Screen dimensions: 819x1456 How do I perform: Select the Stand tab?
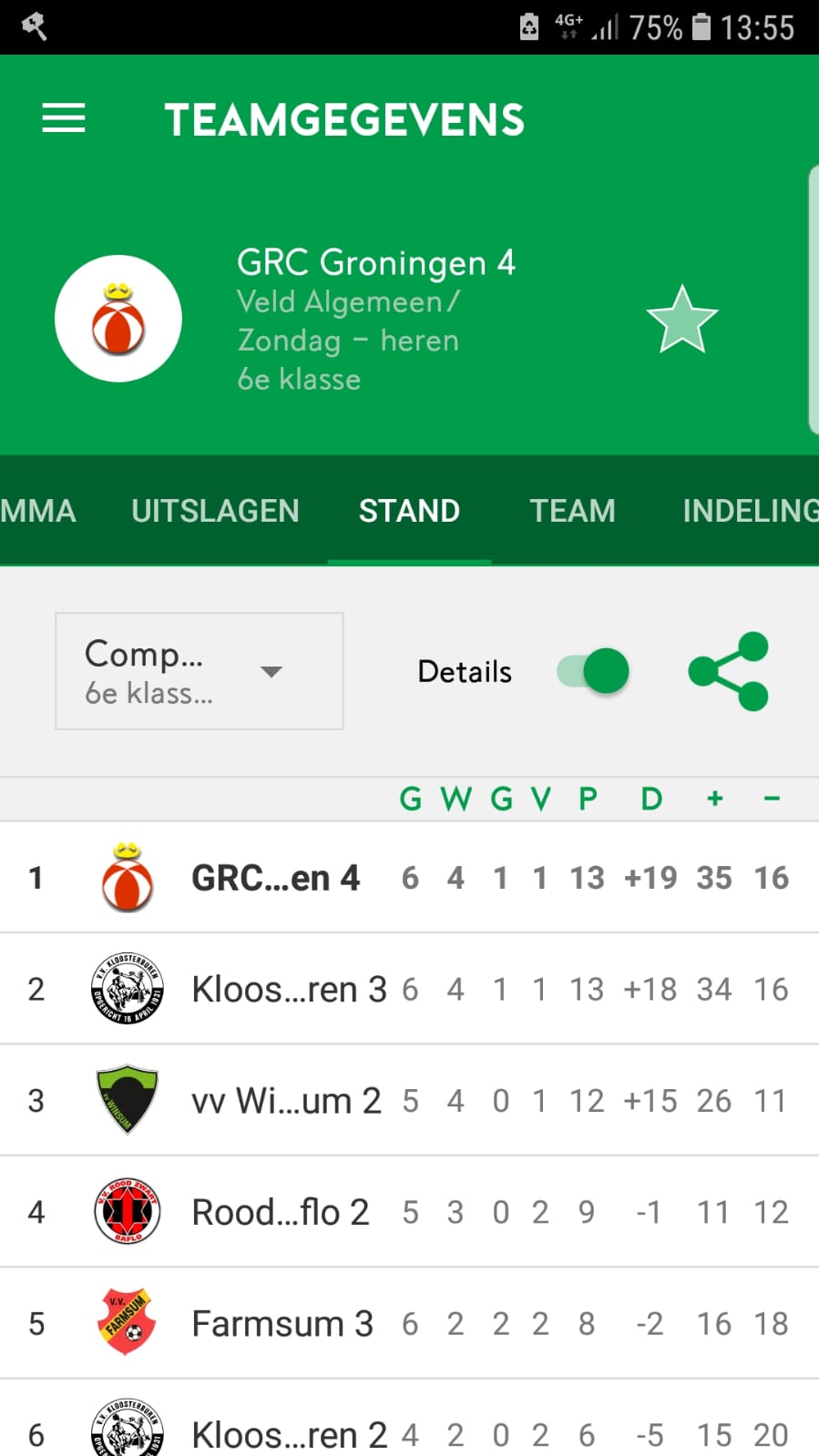[x=409, y=511]
